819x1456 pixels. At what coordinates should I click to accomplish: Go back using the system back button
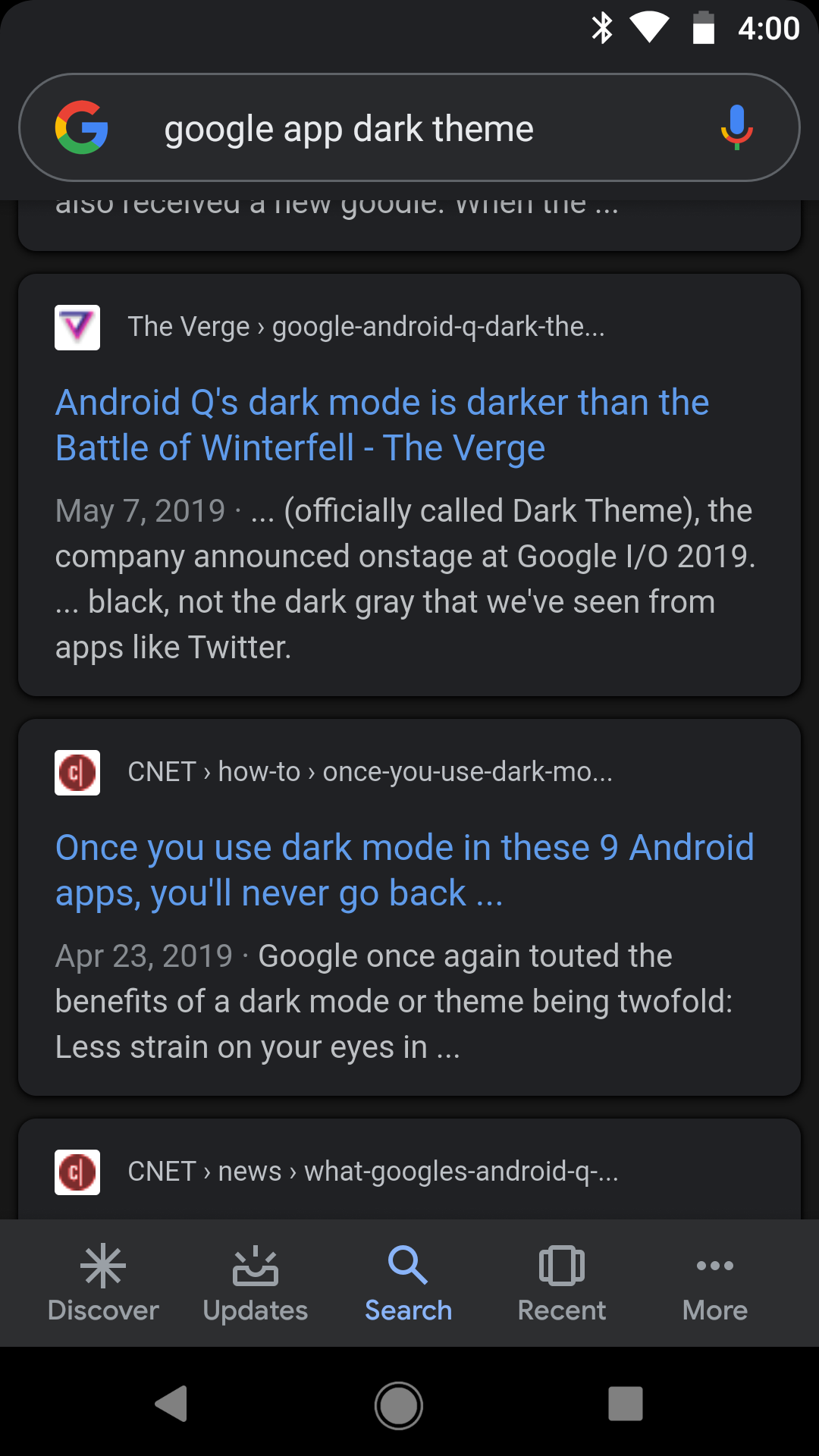(171, 1404)
